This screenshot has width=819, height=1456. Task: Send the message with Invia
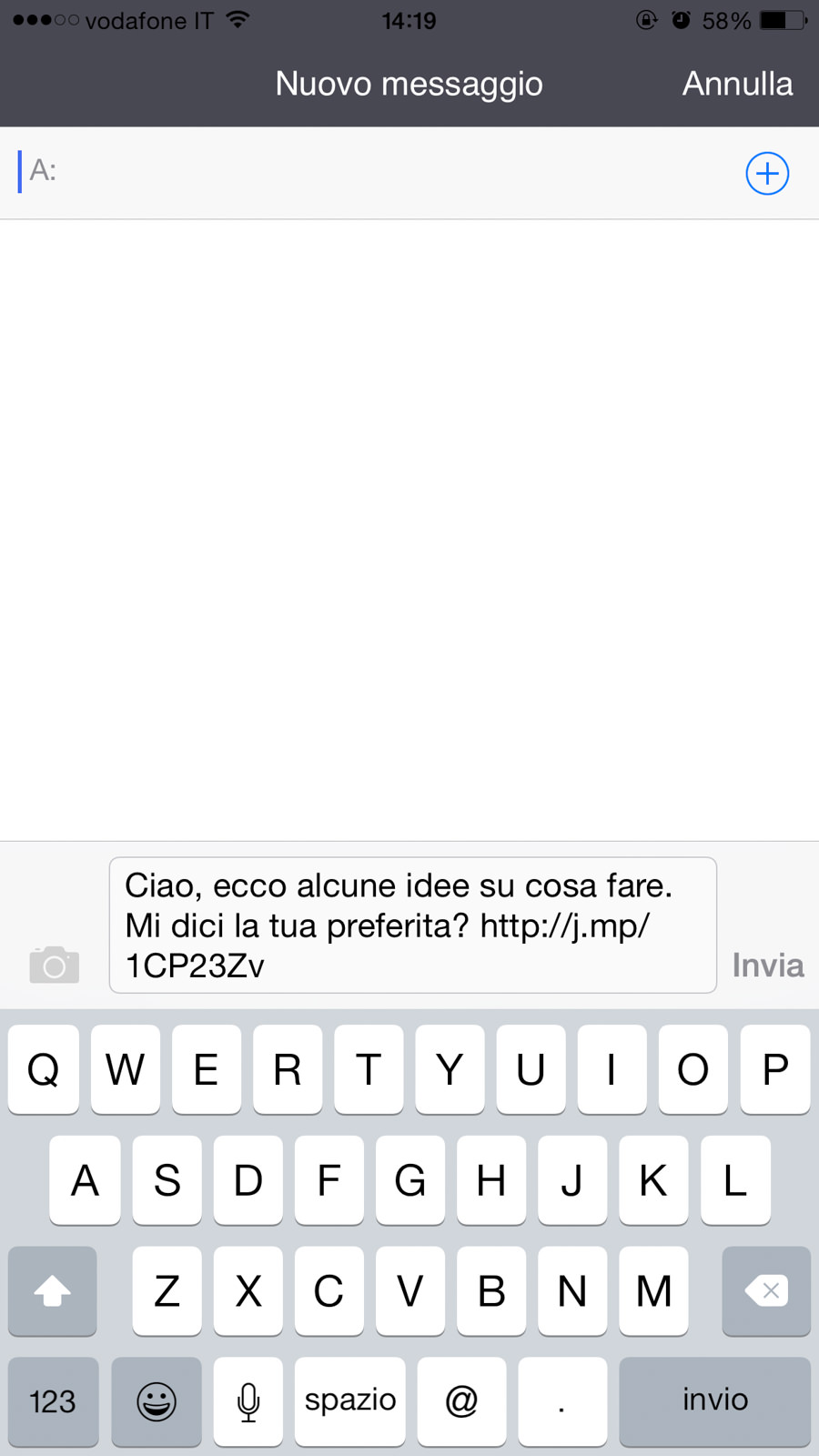[767, 966]
